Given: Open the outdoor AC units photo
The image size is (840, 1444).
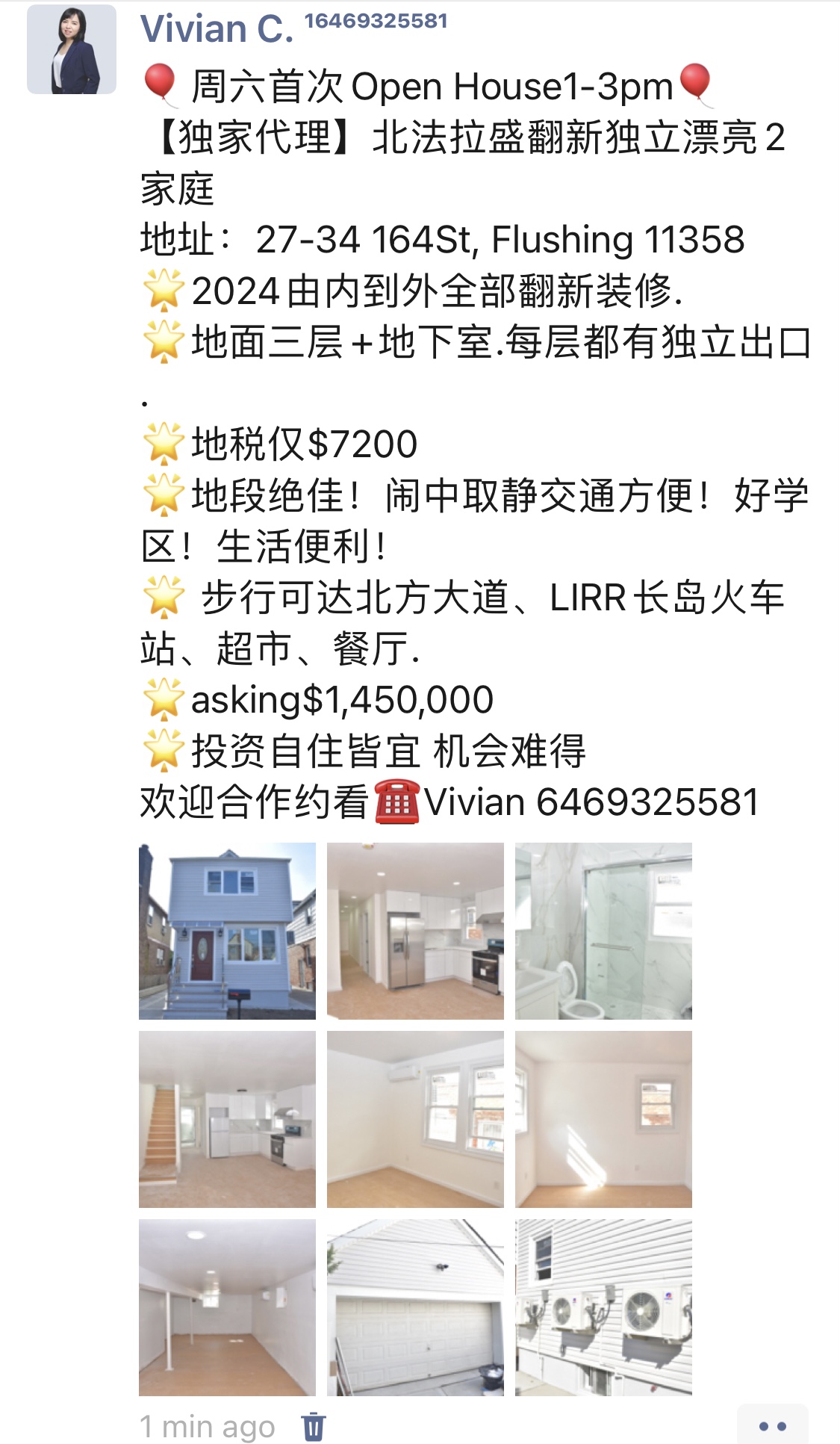Looking at the screenshot, I should click(603, 1307).
